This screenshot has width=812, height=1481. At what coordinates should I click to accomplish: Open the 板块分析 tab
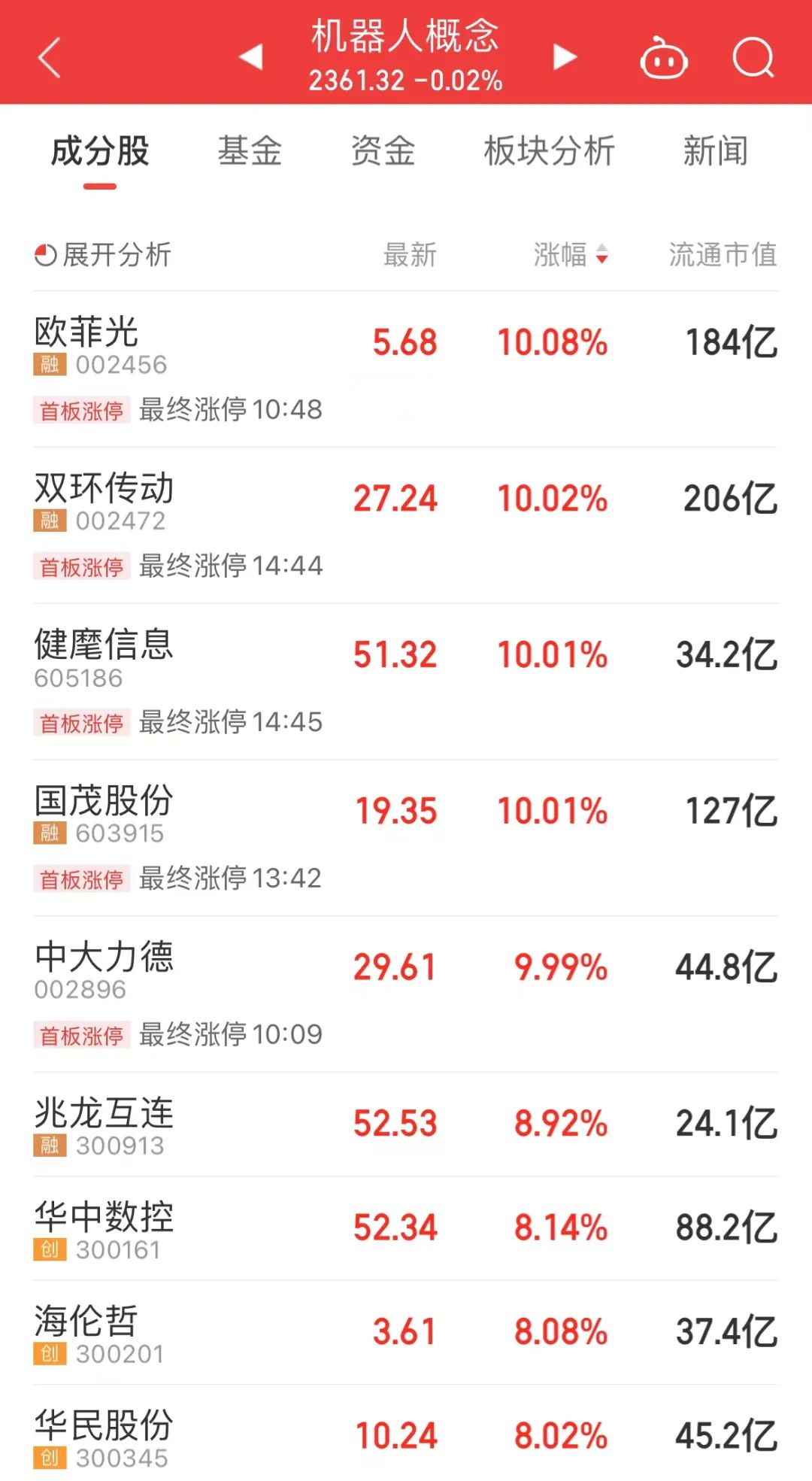point(550,151)
